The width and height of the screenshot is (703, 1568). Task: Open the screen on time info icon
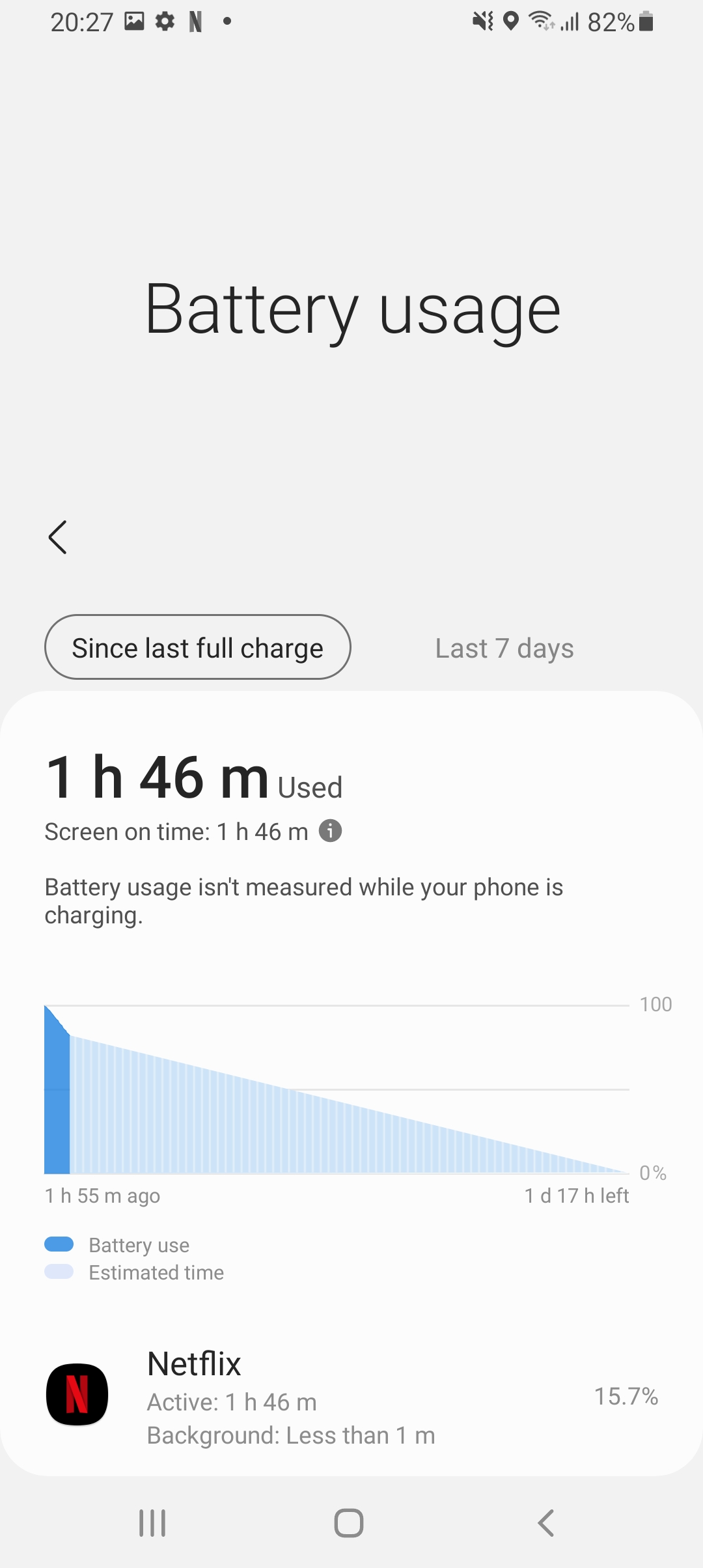click(x=330, y=832)
